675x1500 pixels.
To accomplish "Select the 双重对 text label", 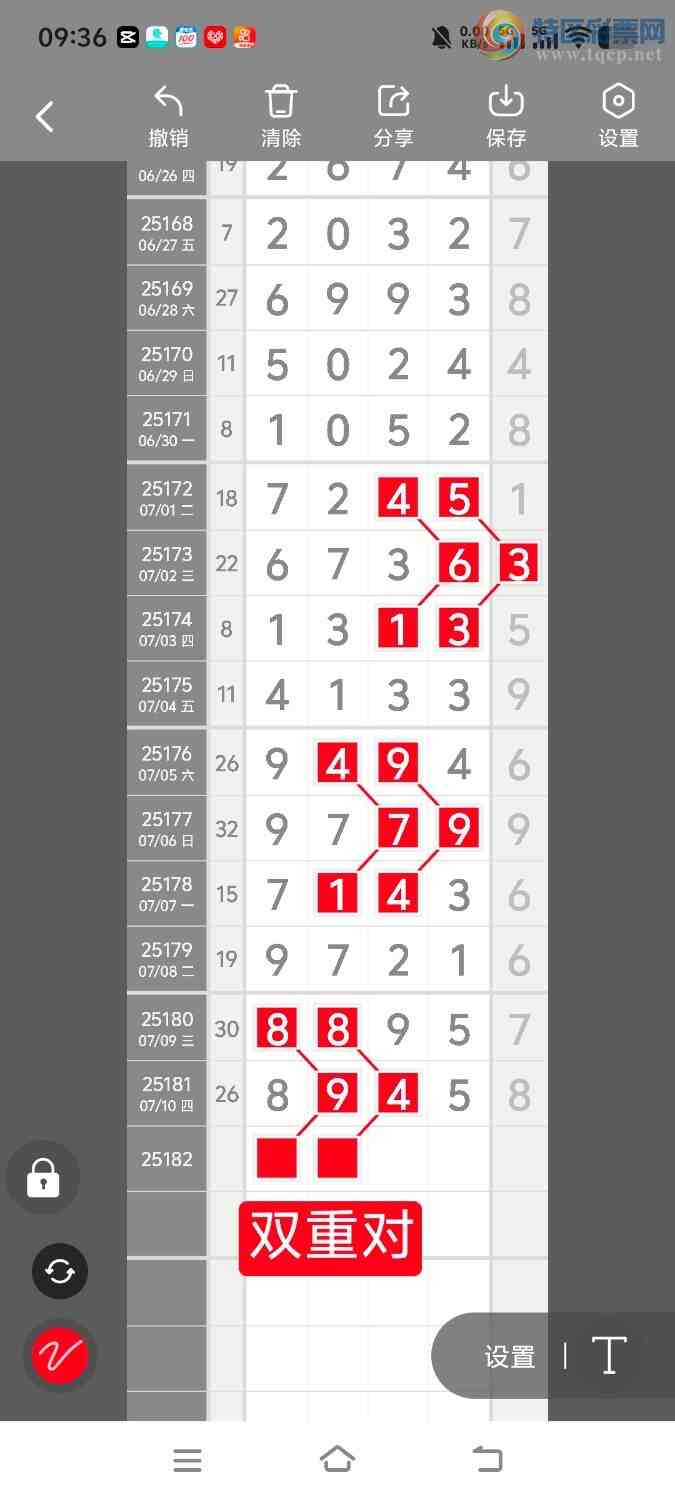I will pos(330,1238).
